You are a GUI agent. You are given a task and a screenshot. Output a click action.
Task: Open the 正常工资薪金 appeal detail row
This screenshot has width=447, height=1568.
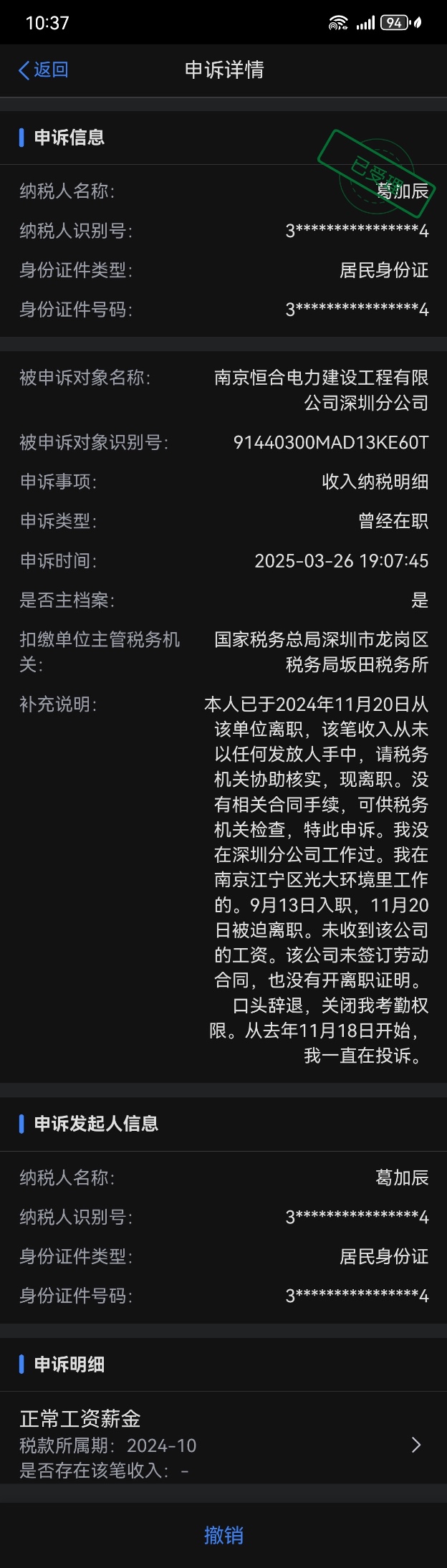point(223,1444)
